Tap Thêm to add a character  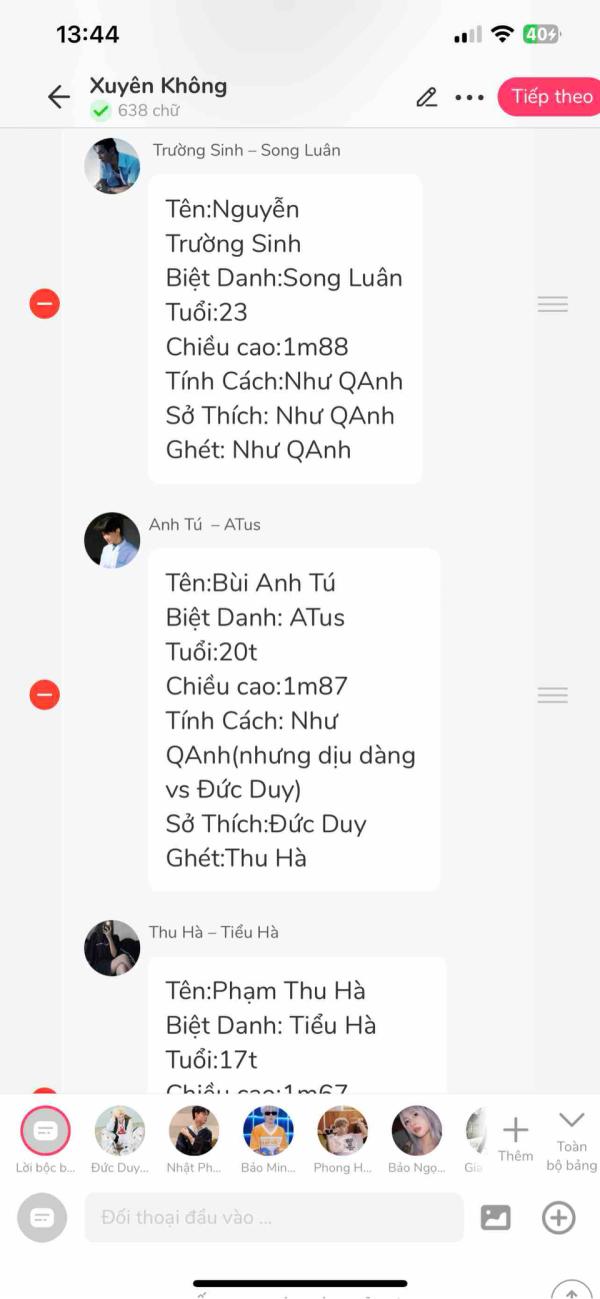[x=515, y=1138]
